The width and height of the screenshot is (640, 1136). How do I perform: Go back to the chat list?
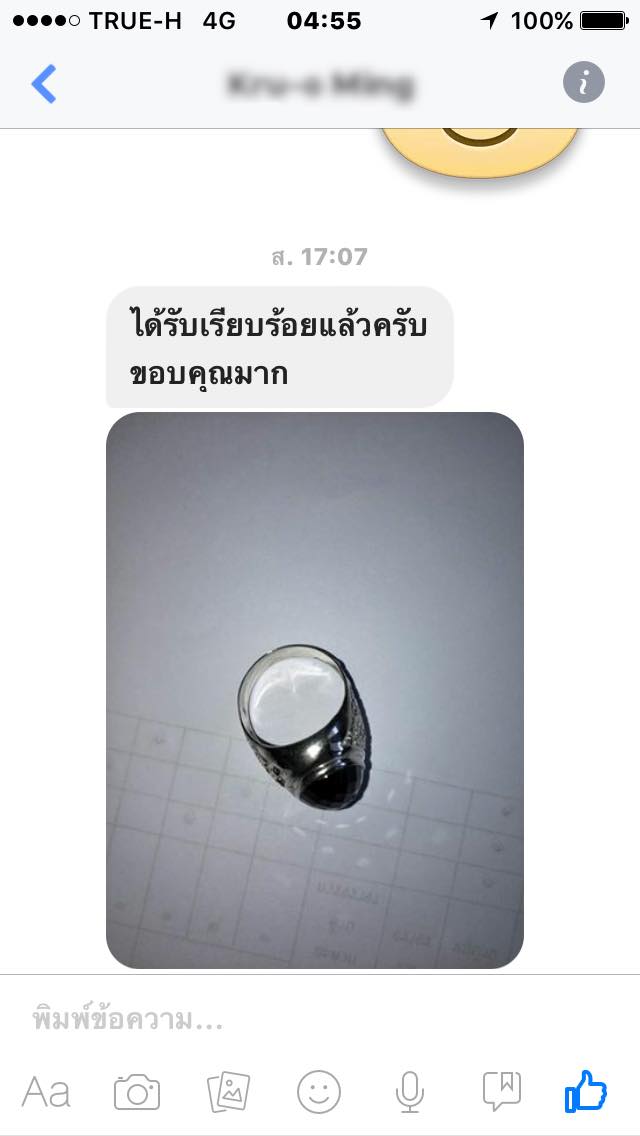(x=44, y=84)
